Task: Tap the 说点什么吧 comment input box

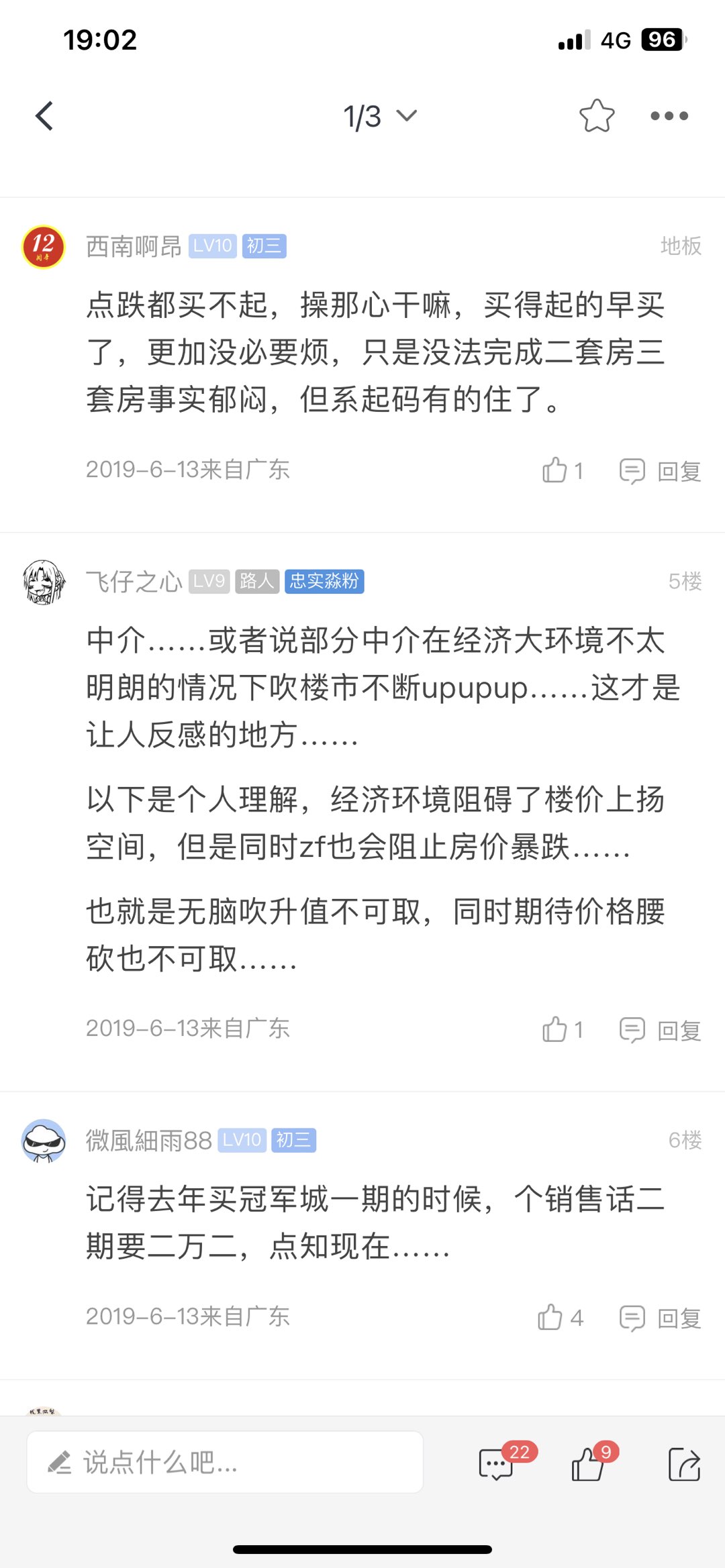Action: tap(225, 1462)
